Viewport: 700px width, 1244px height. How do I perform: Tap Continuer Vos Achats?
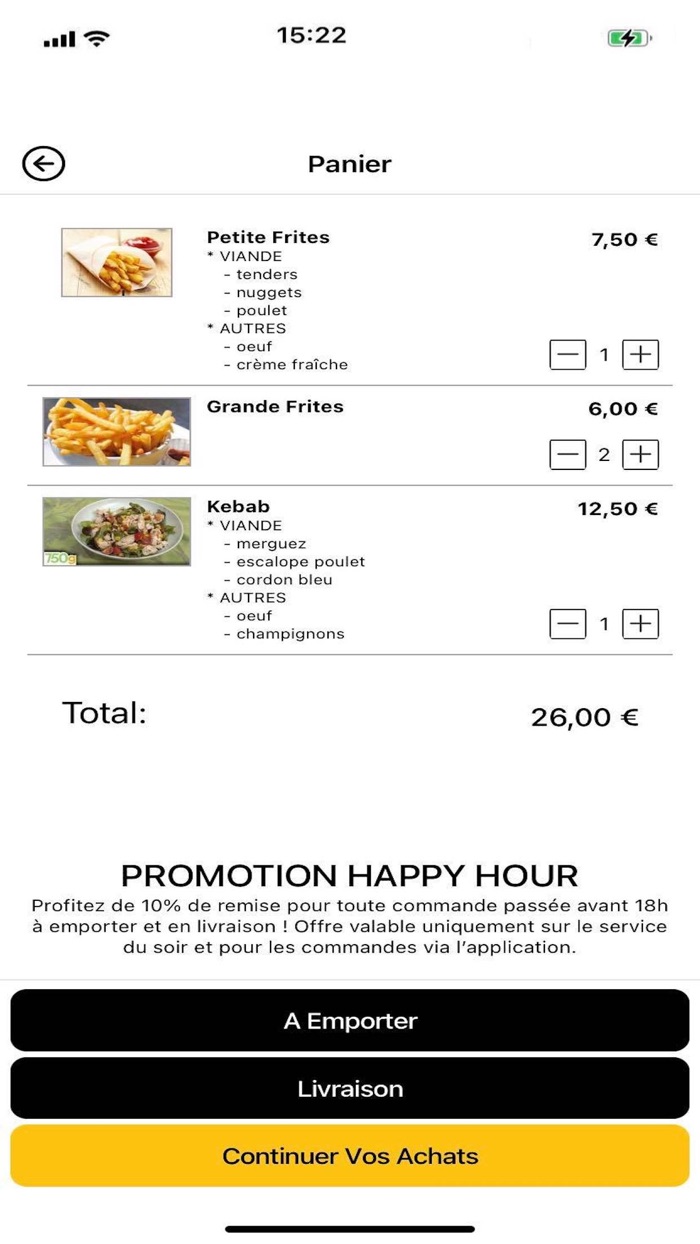(x=350, y=1156)
